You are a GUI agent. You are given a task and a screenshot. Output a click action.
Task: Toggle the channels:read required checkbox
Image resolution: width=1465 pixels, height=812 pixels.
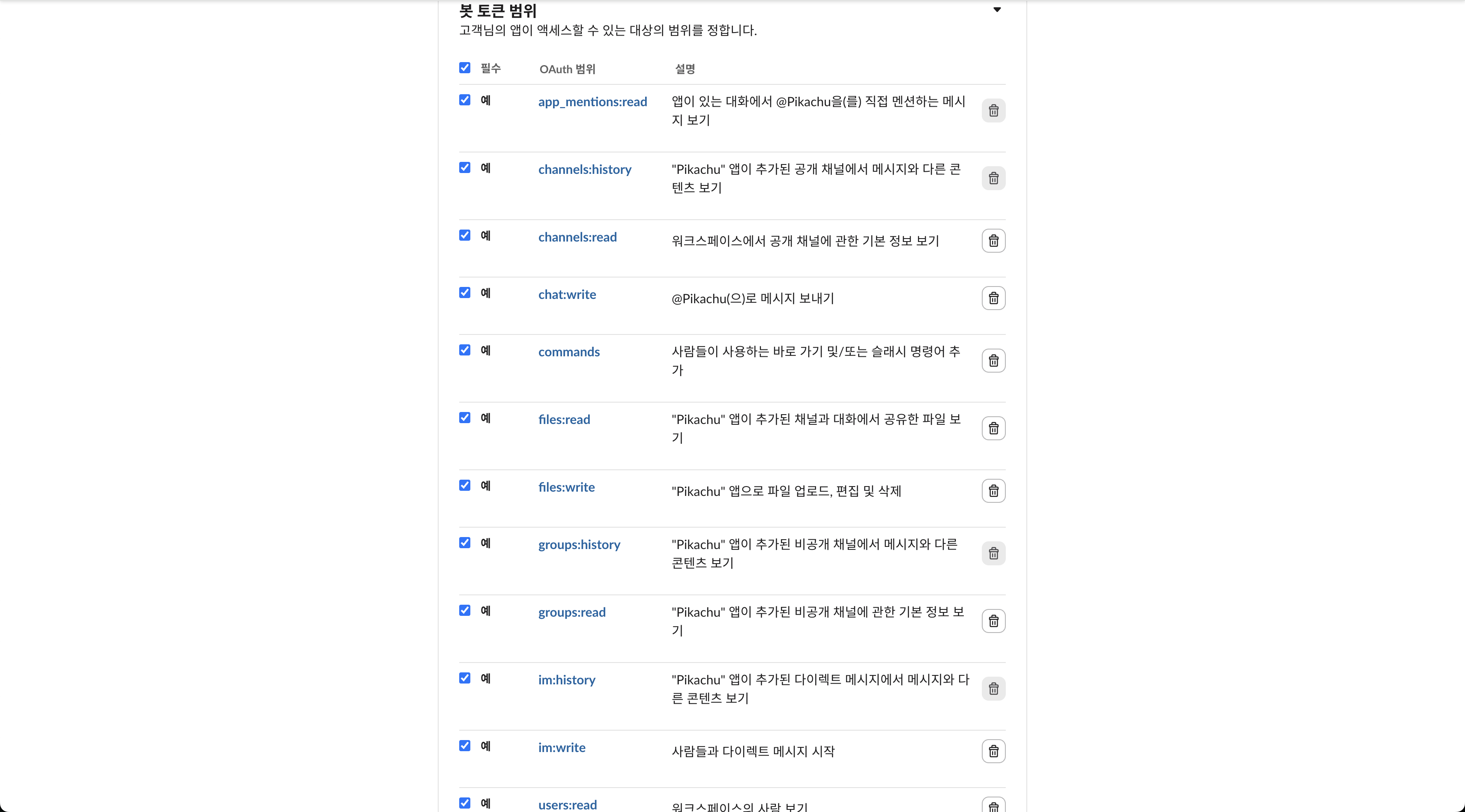click(x=465, y=235)
